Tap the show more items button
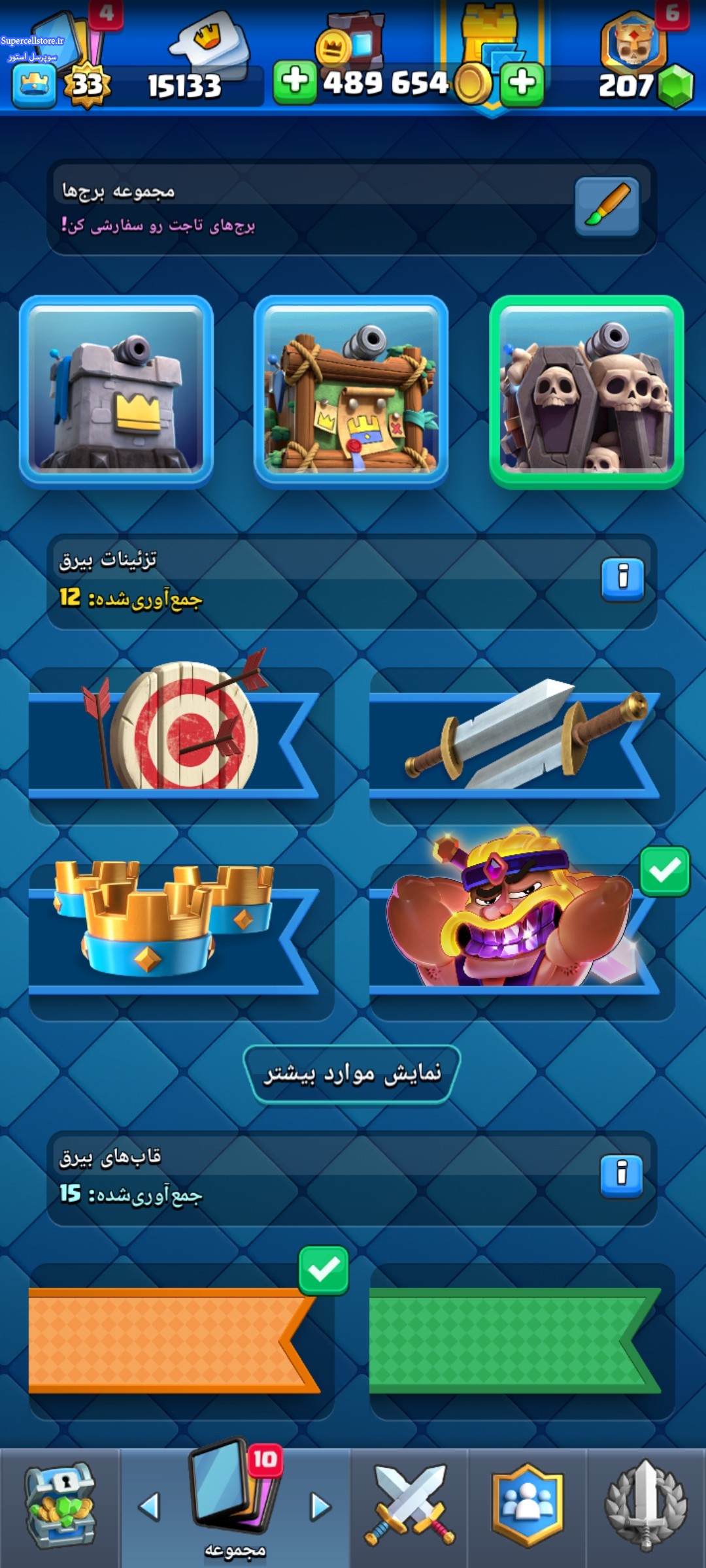 352,1074
